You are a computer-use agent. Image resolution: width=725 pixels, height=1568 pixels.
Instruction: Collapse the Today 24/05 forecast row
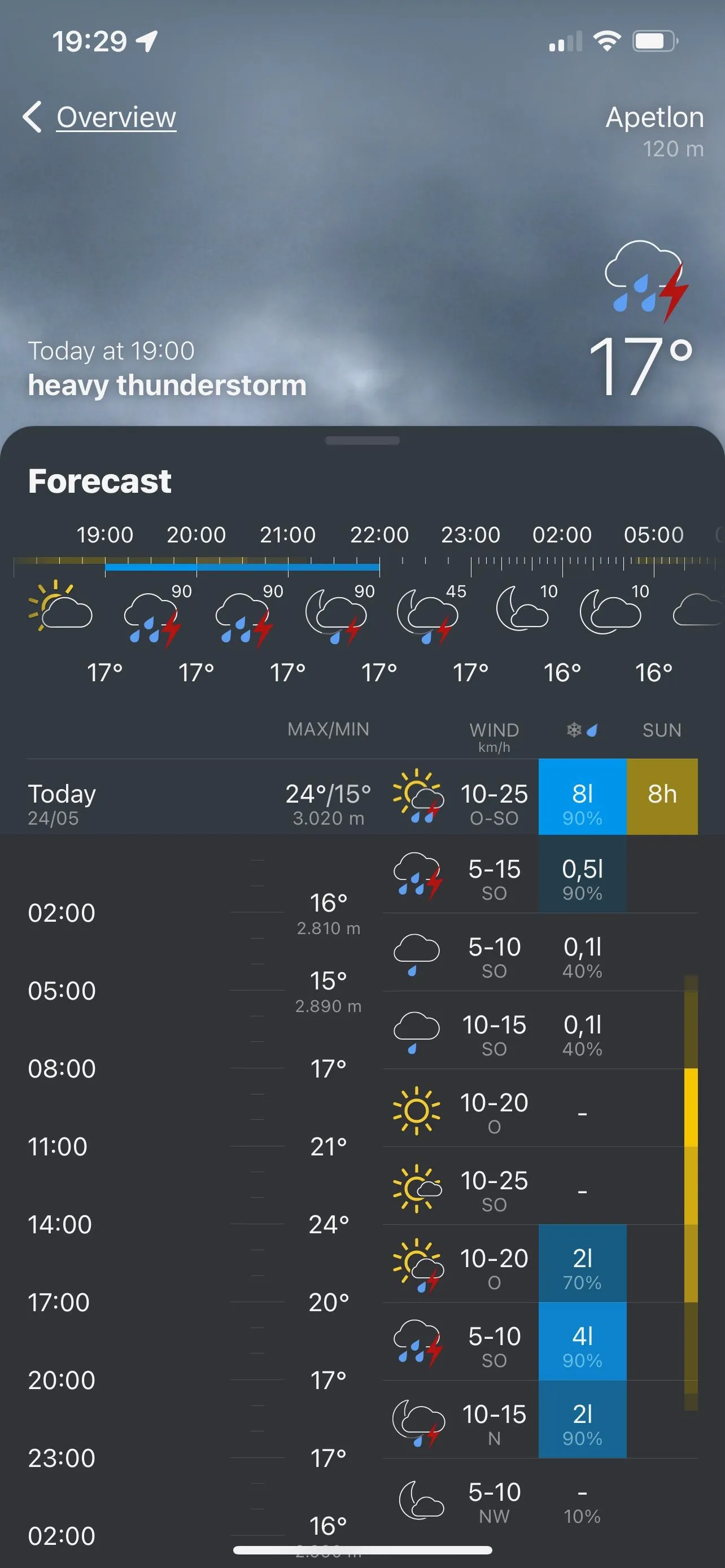(182, 796)
